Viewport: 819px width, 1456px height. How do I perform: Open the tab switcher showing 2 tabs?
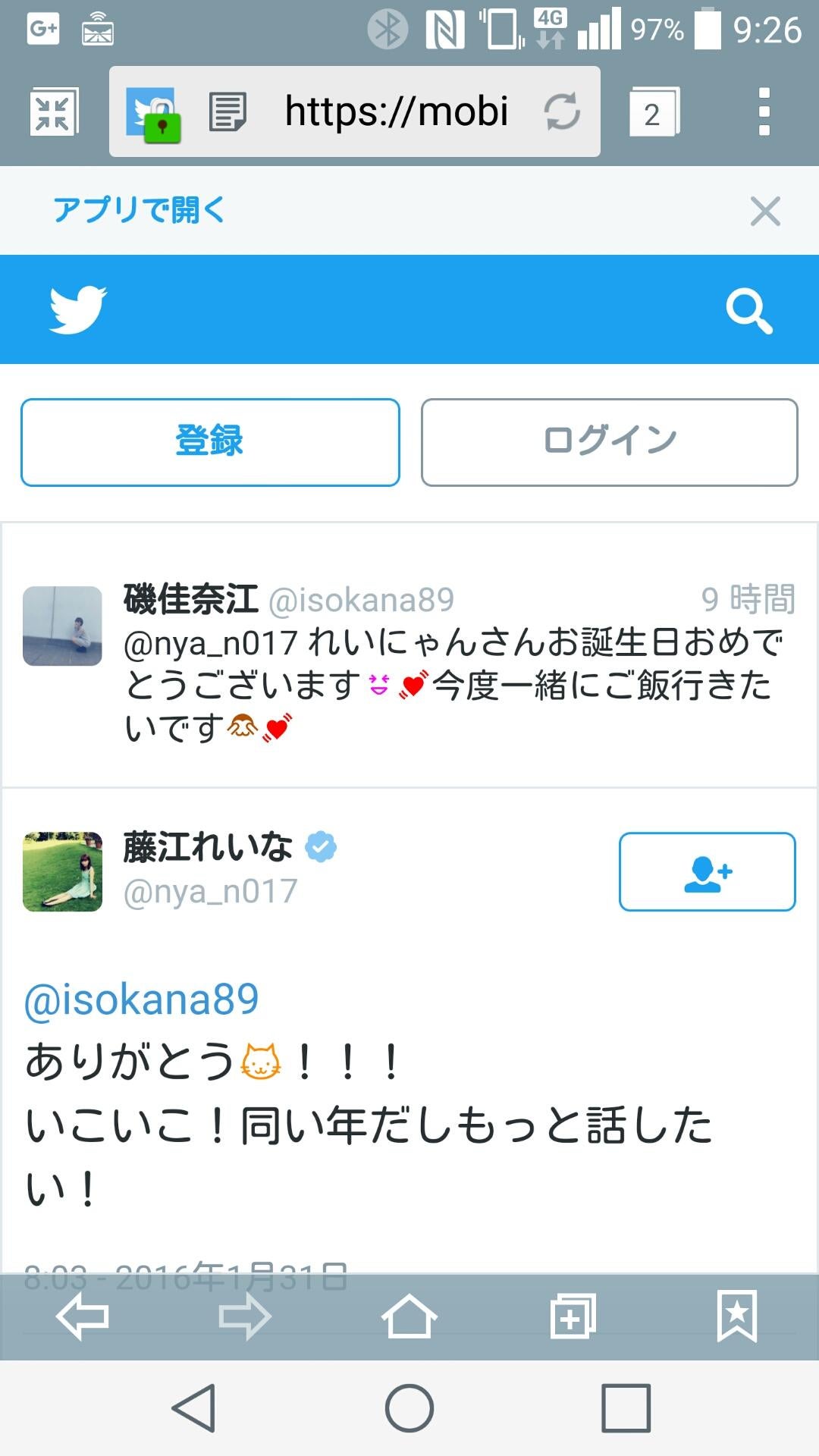(657, 111)
